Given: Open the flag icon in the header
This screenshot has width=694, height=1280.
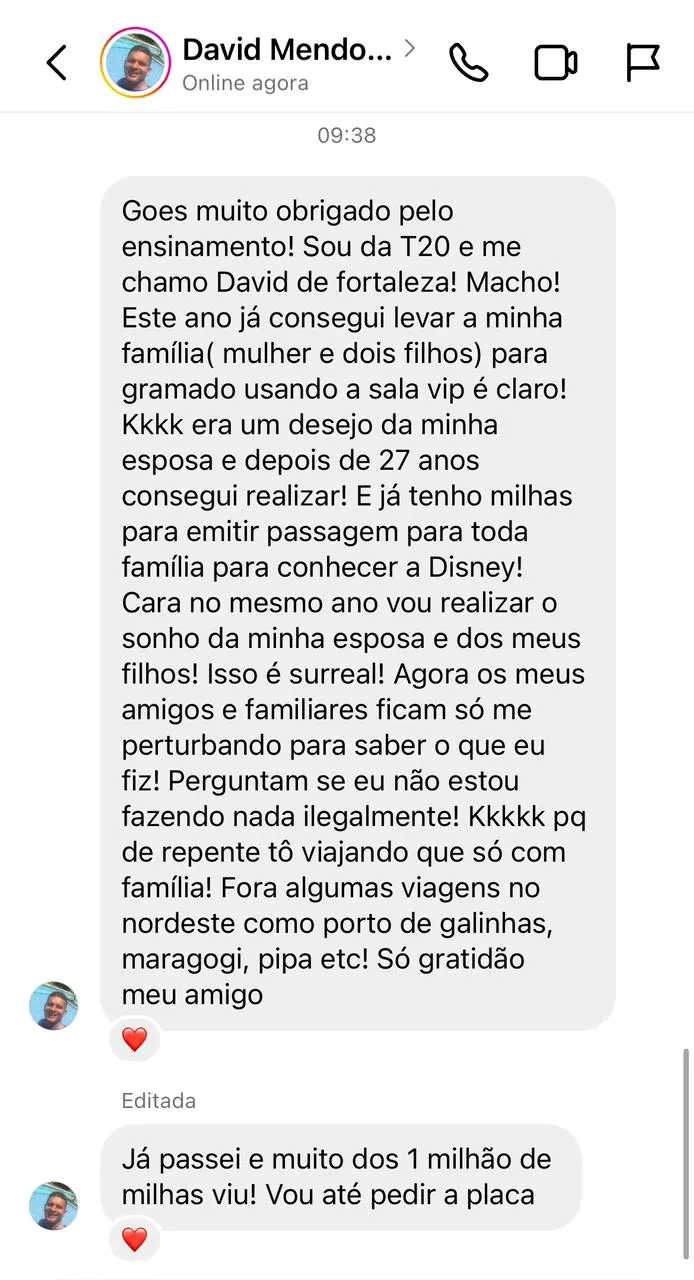Looking at the screenshot, I should pyautogui.click(x=643, y=63).
